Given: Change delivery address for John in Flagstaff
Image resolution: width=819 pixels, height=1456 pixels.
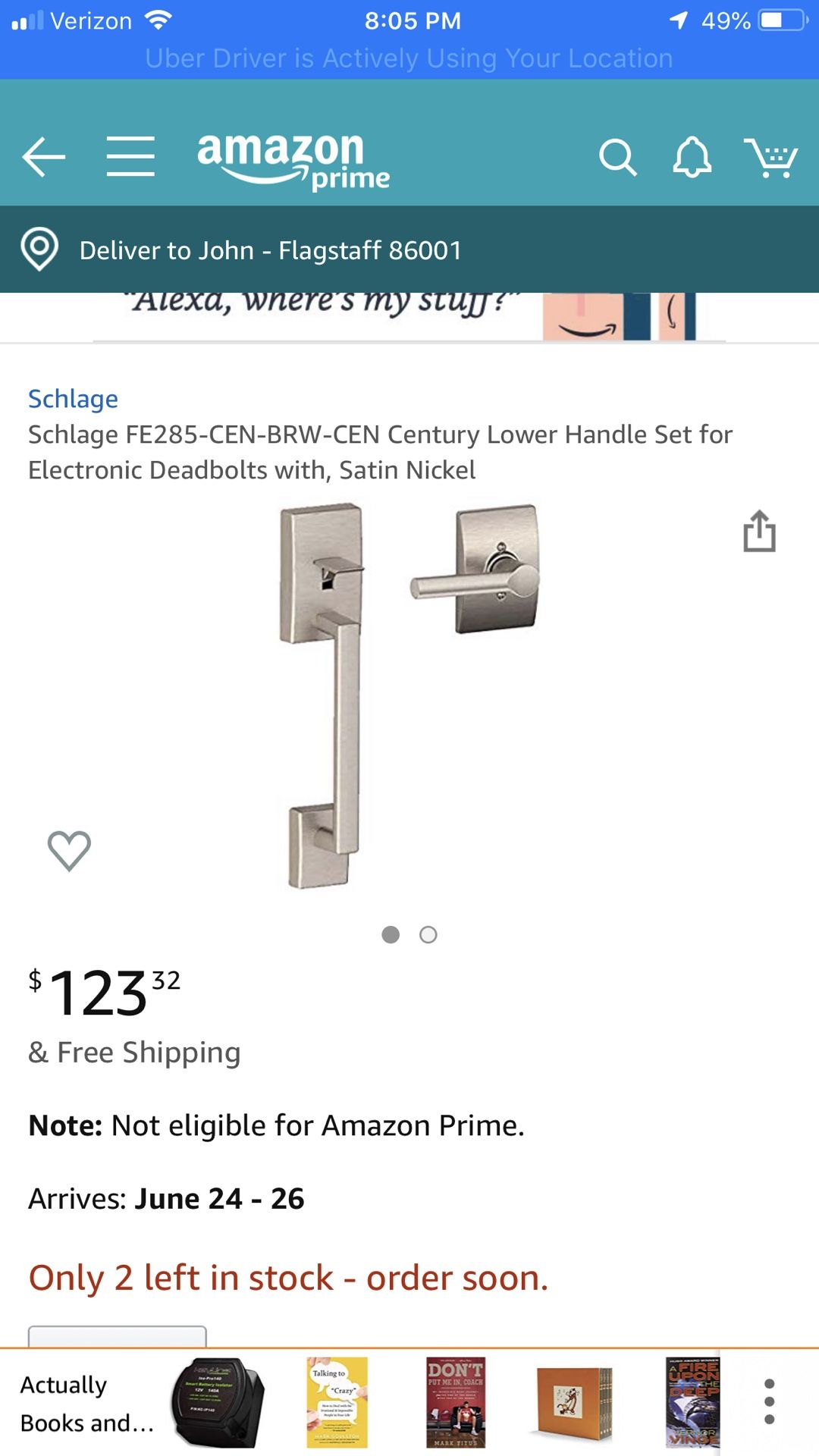Looking at the screenshot, I should [270, 250].
